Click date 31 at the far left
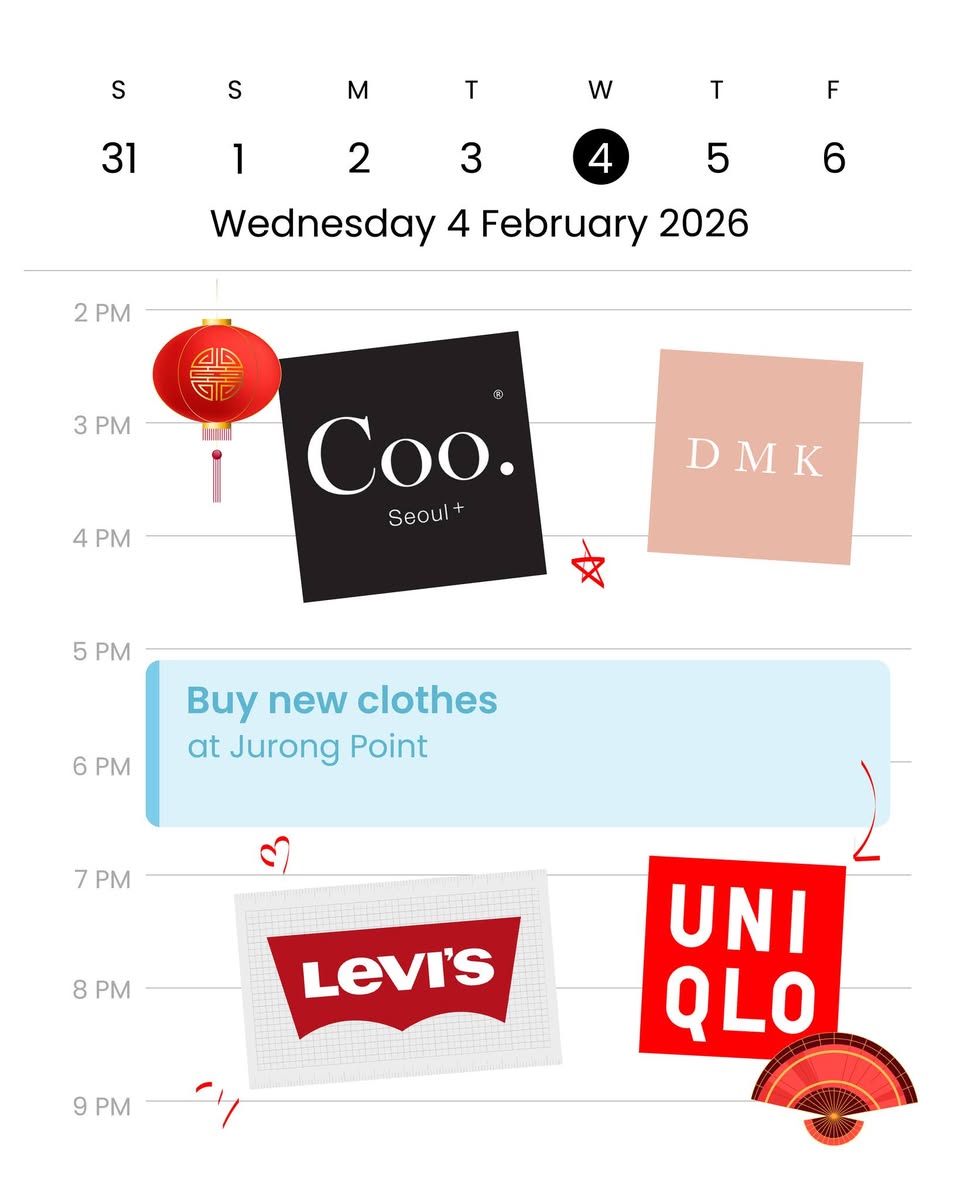 pos(119,156)
